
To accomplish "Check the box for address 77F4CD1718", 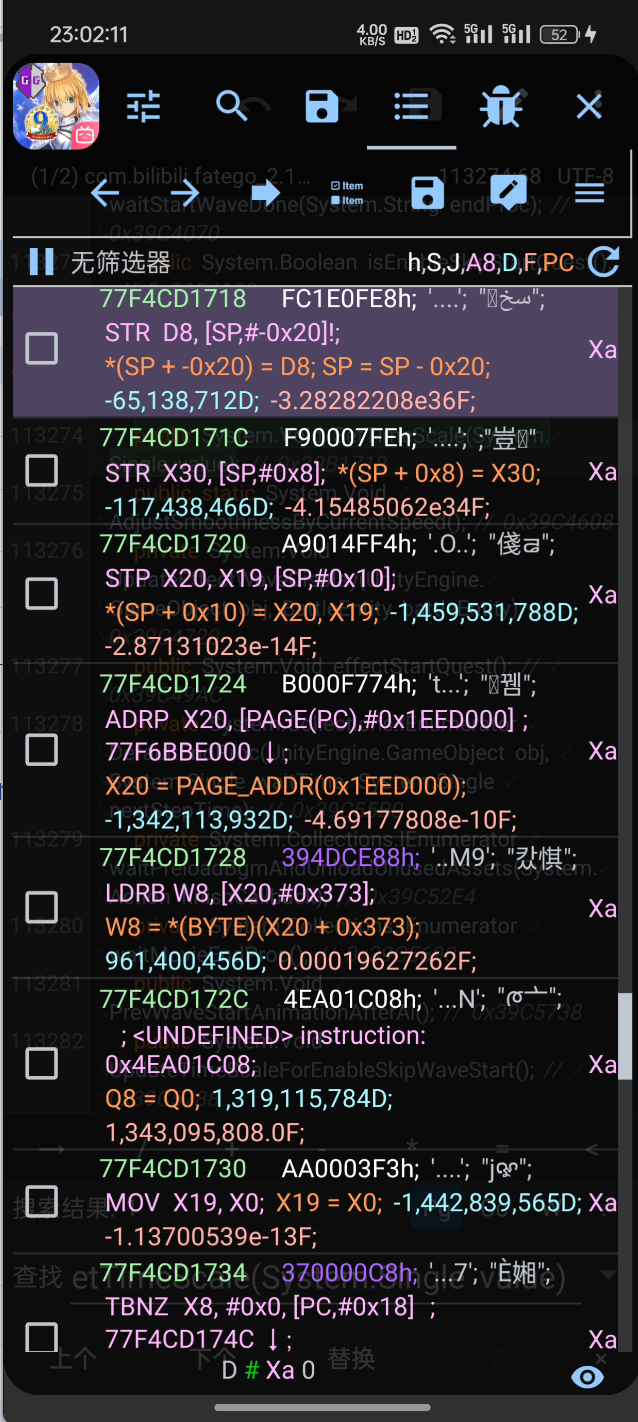I will click(x=41, y=349).
